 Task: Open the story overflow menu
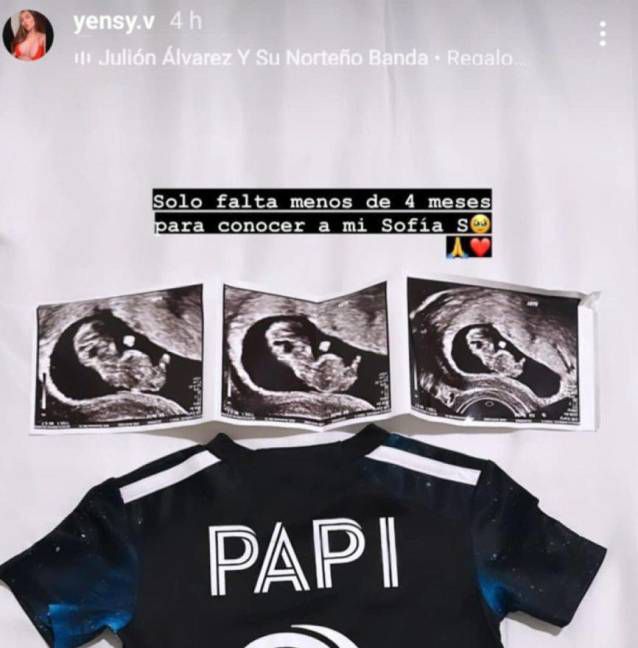pos(602,34)
